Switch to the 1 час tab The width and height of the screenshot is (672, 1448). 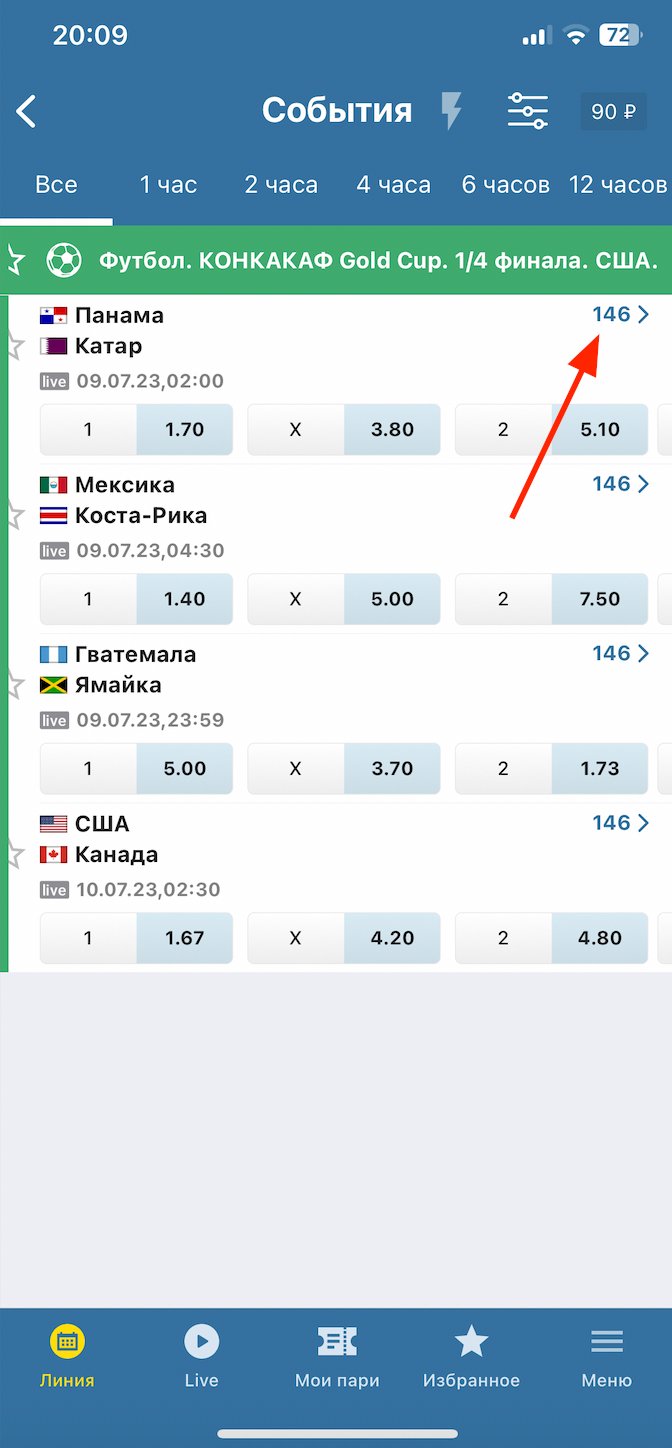pyautogui.click(x=168, y=185)
